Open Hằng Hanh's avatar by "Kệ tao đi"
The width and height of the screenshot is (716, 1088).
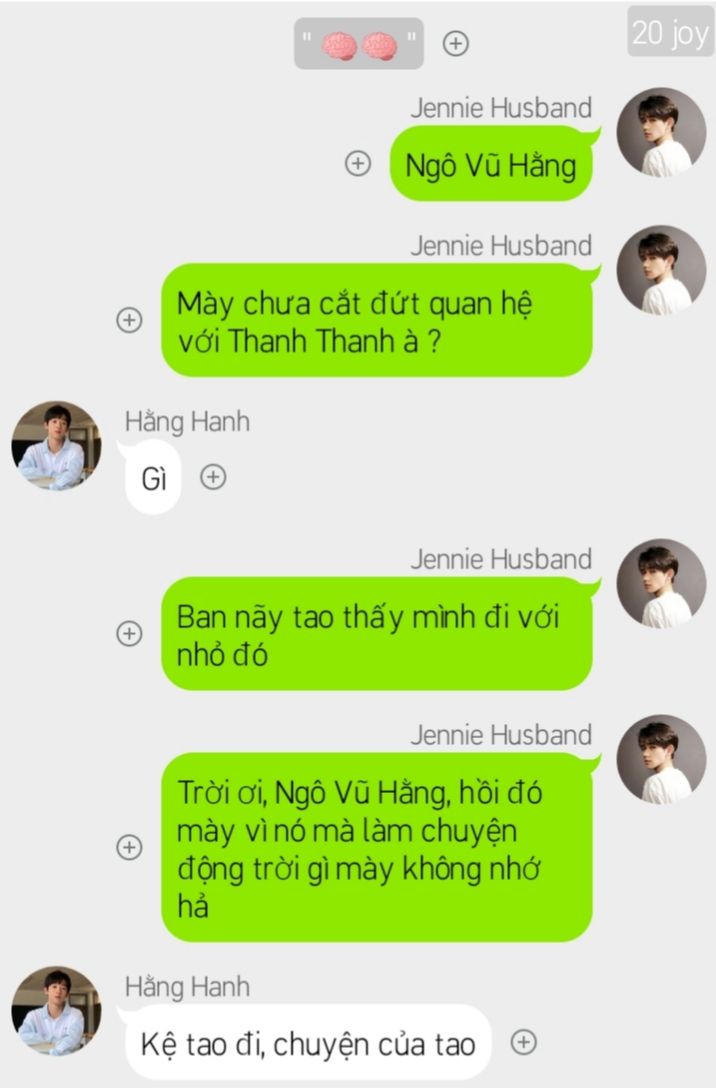point(56,1010)
